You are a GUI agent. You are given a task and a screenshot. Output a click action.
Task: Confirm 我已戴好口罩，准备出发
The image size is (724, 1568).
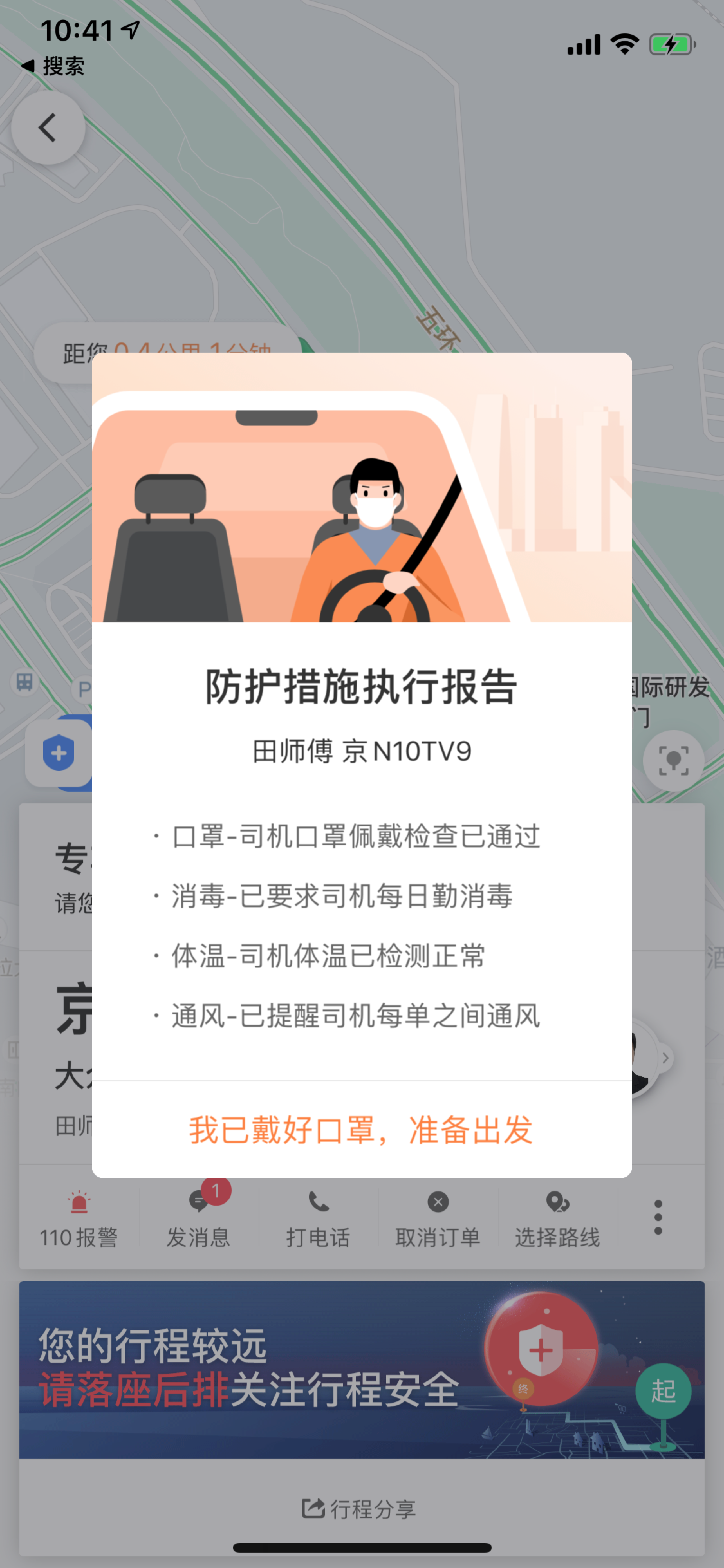[361, 1130]
